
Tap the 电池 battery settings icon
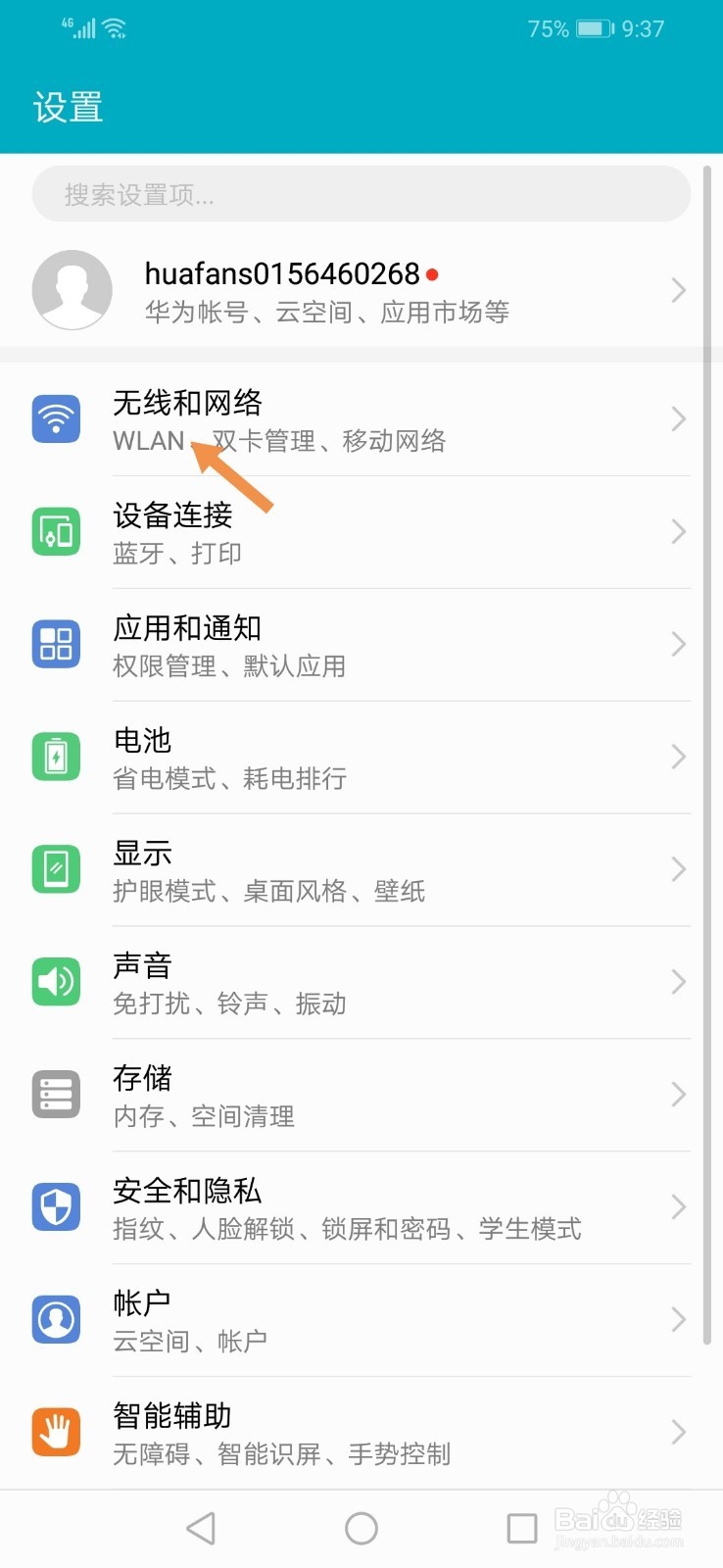click(x=56, y=757)
